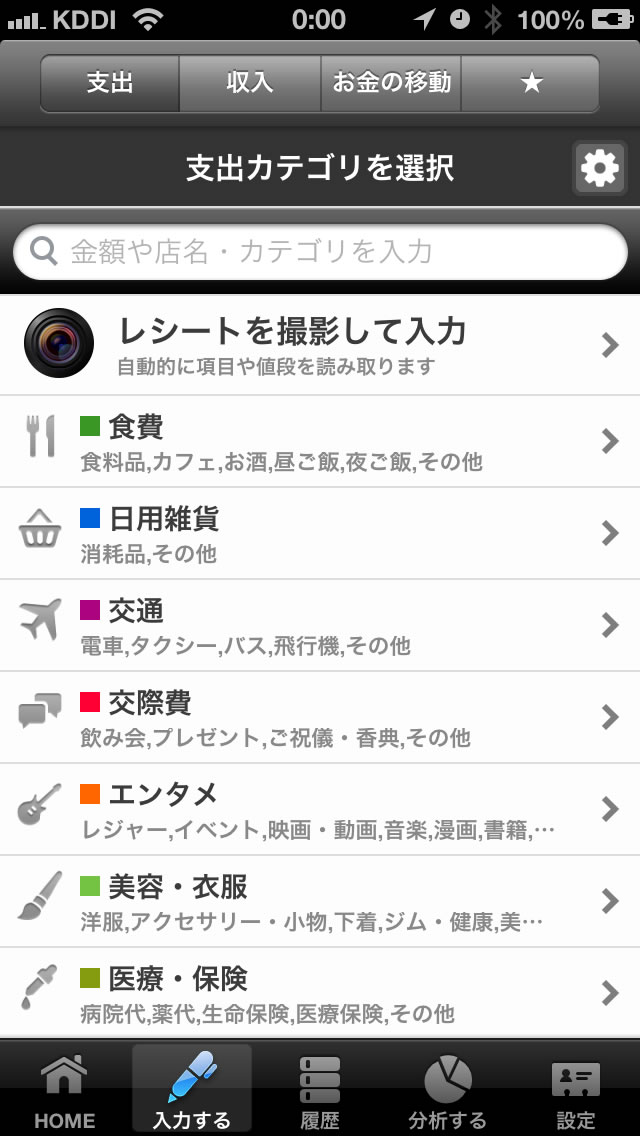Switch to the 収入 segment
This screenshot has height=1136, width=640.
tap(249, 83)
